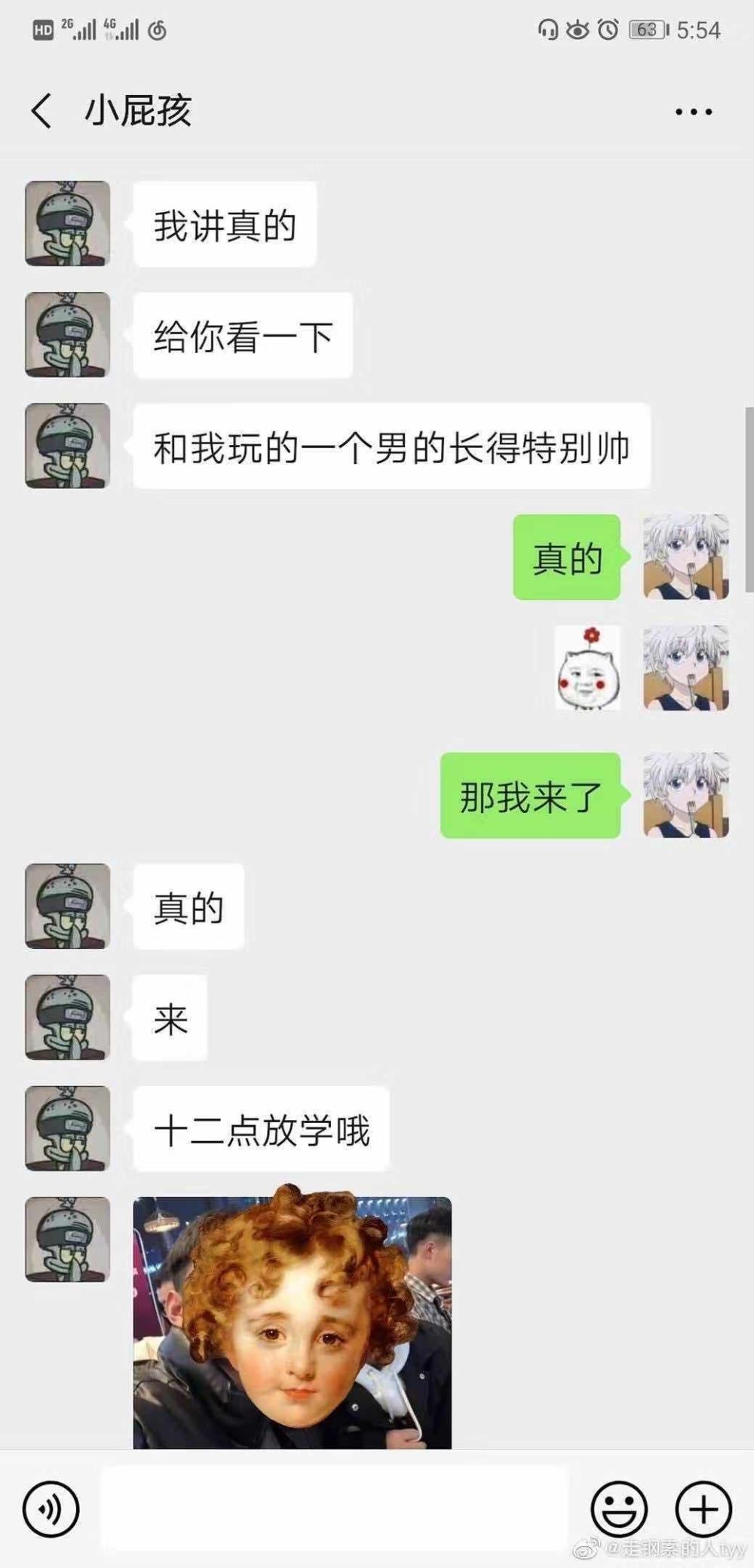754x1568 pixels.
Task: Open the received photo with curly hair face
Action: click(x=293, y=1322)
